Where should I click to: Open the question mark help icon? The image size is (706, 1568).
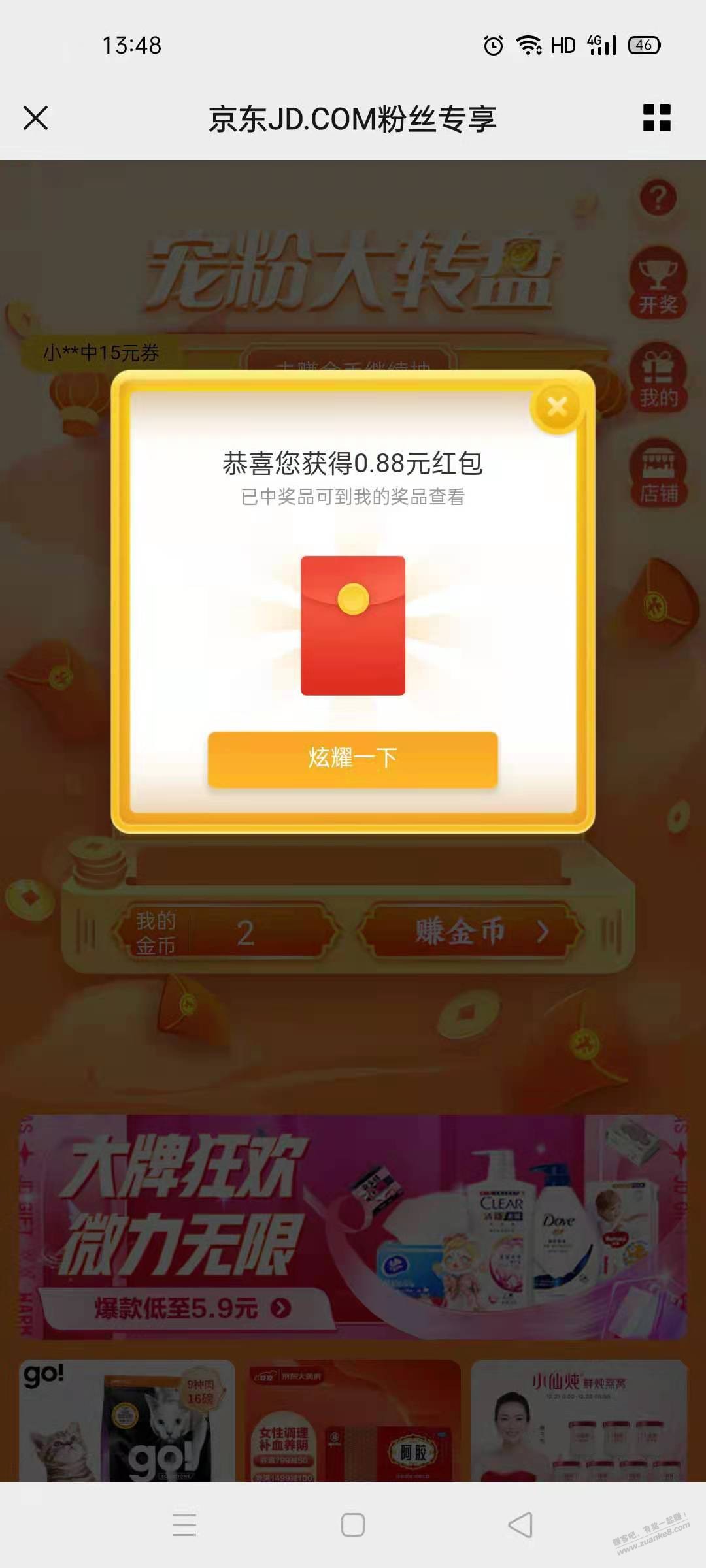pyautogui.click(x=658, y=198)
